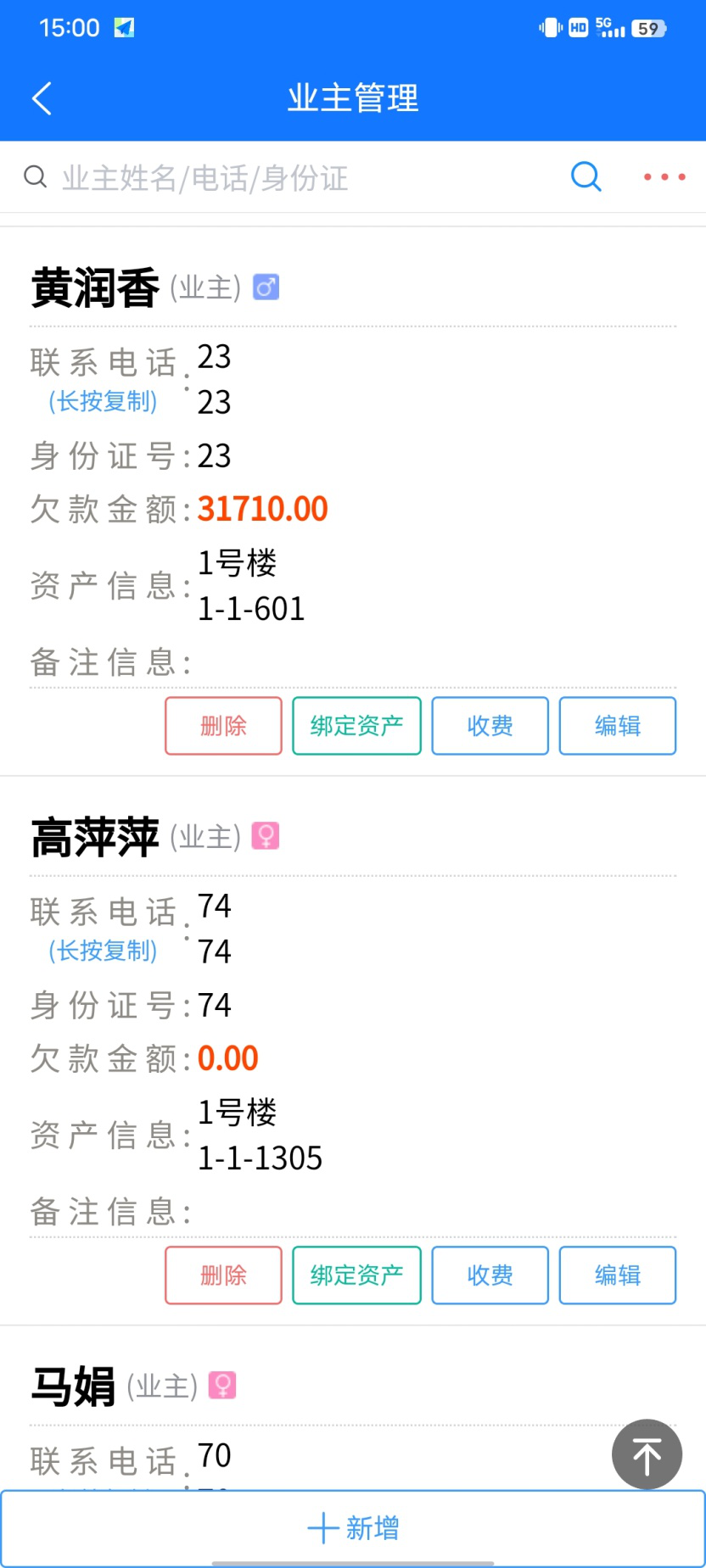Tap the plus icon inside the 新增 button
Screen dimensions: 706x1568
[323, 1528]
